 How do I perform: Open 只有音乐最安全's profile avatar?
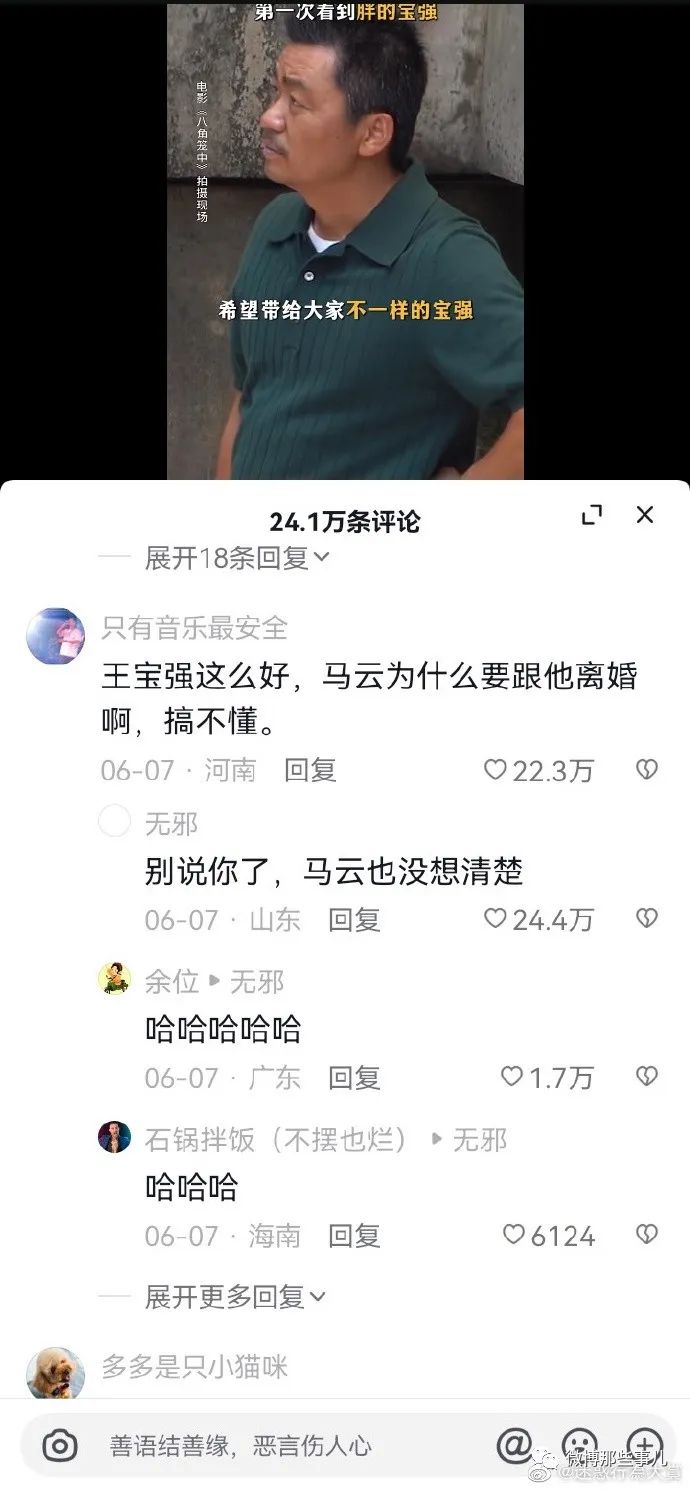tap(55, 636)
